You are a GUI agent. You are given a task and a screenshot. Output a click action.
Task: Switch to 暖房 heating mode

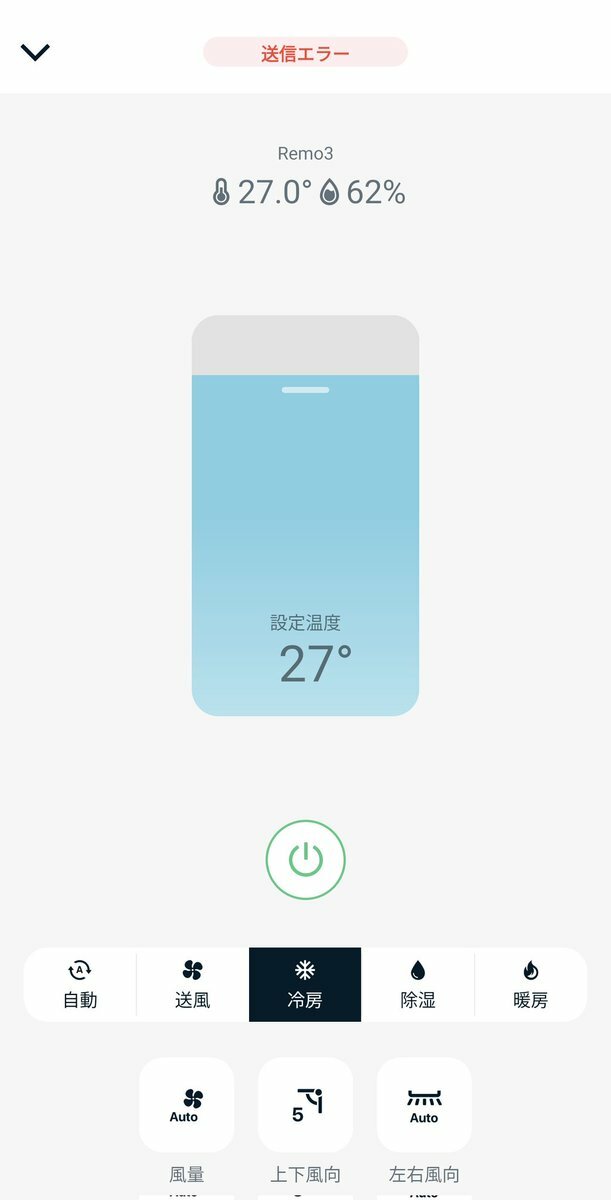[x=531, y=984]
